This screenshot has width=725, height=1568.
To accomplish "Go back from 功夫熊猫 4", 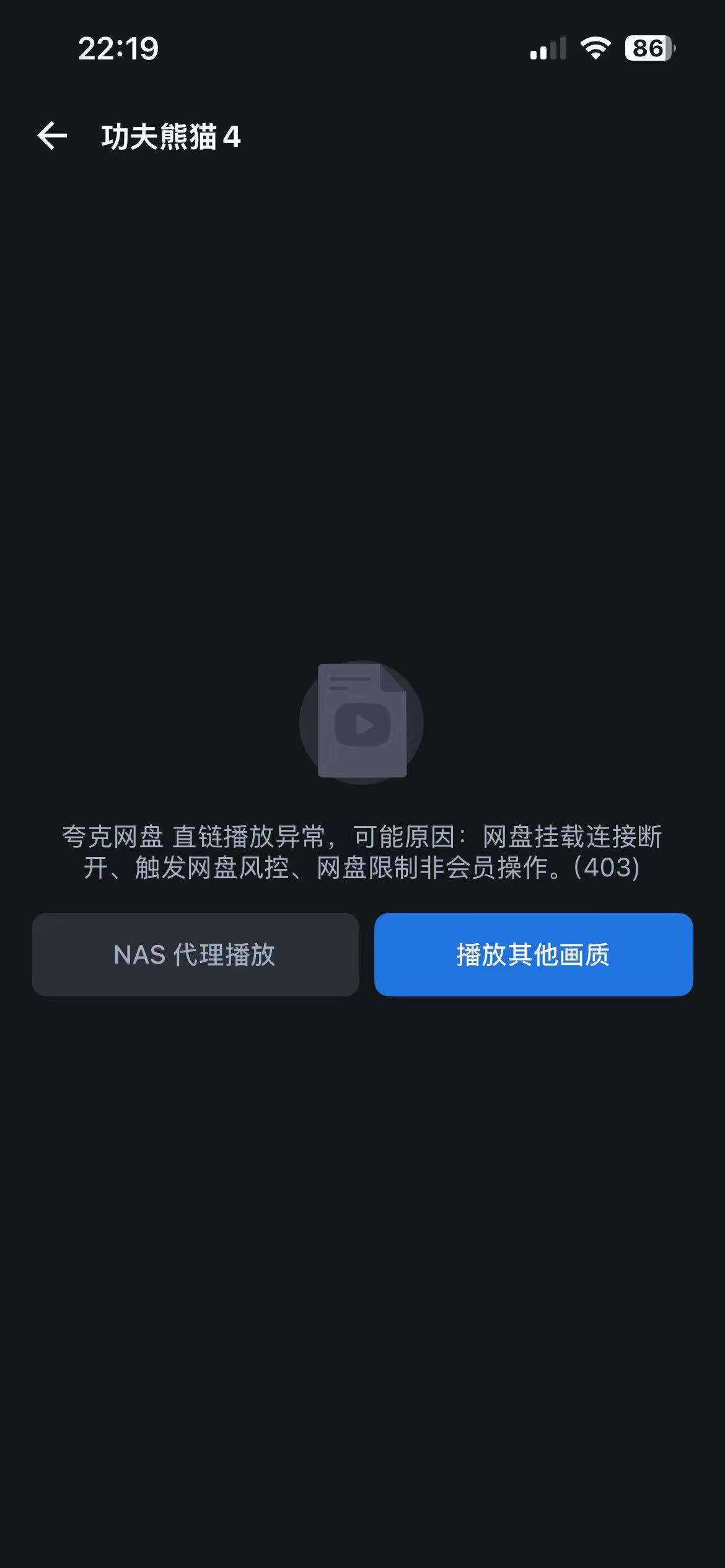I will [52, 136].
